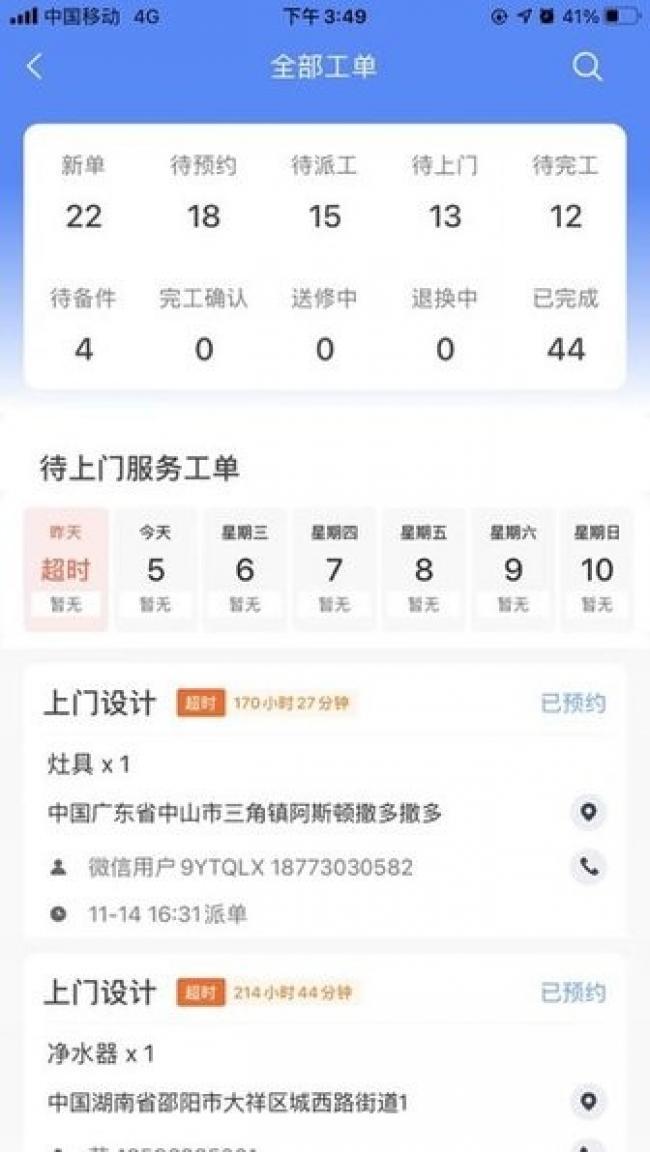650x1152 pixels.
Task: Show 待完工 orders
Action: tap(566, 193)
